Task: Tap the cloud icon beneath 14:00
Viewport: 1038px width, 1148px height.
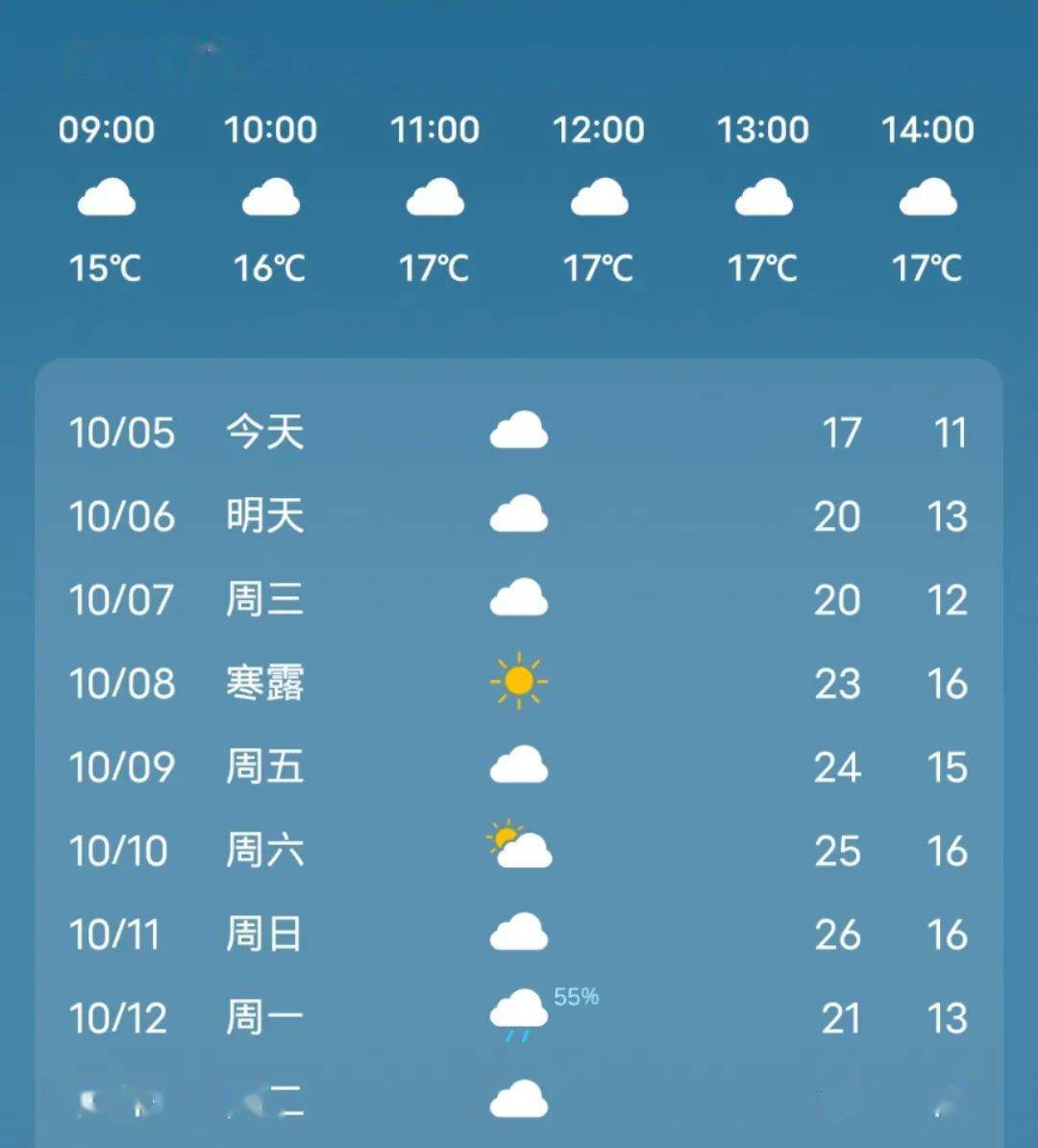Action: pos(927,197)
